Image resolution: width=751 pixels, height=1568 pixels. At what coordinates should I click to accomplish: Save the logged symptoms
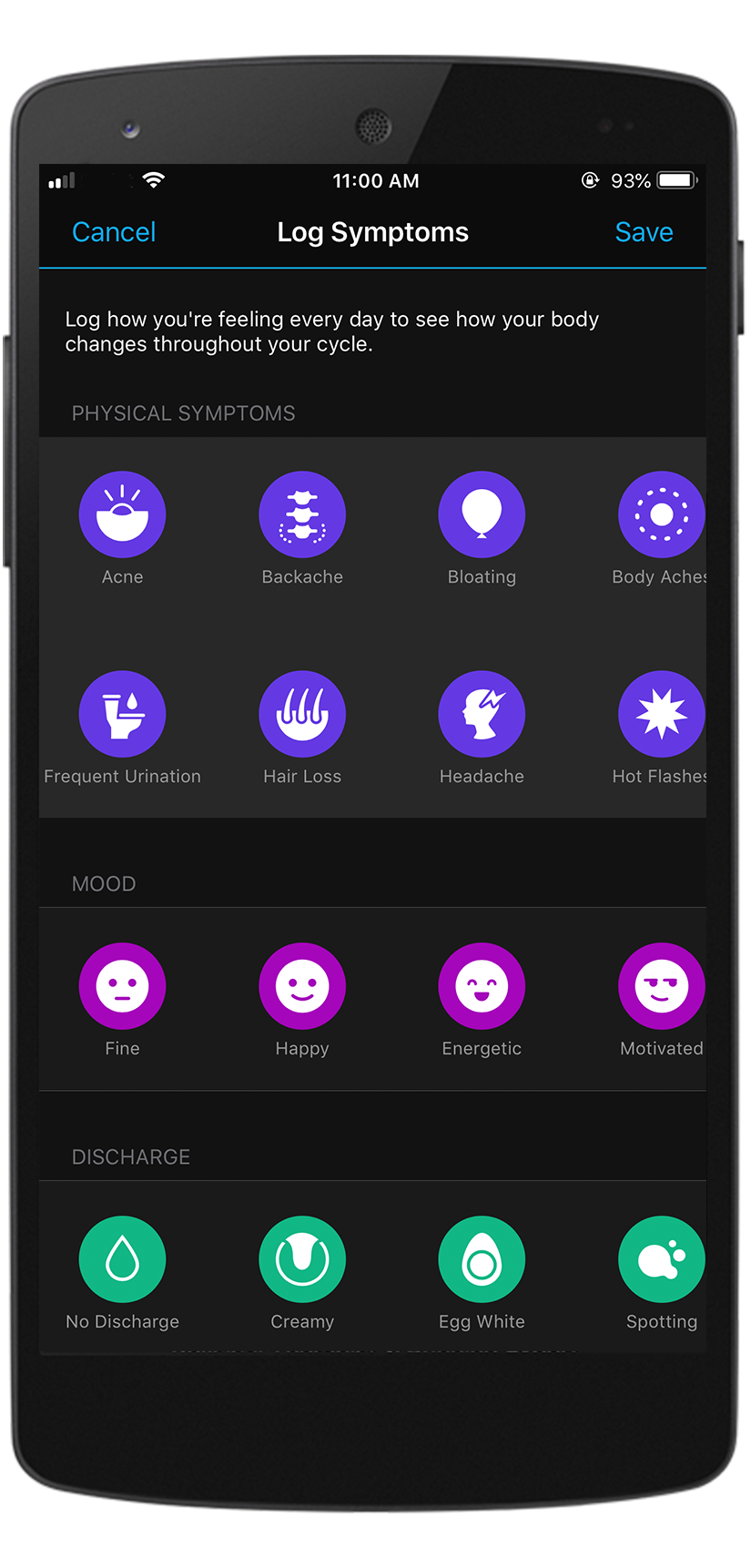[x=644, y=232]
